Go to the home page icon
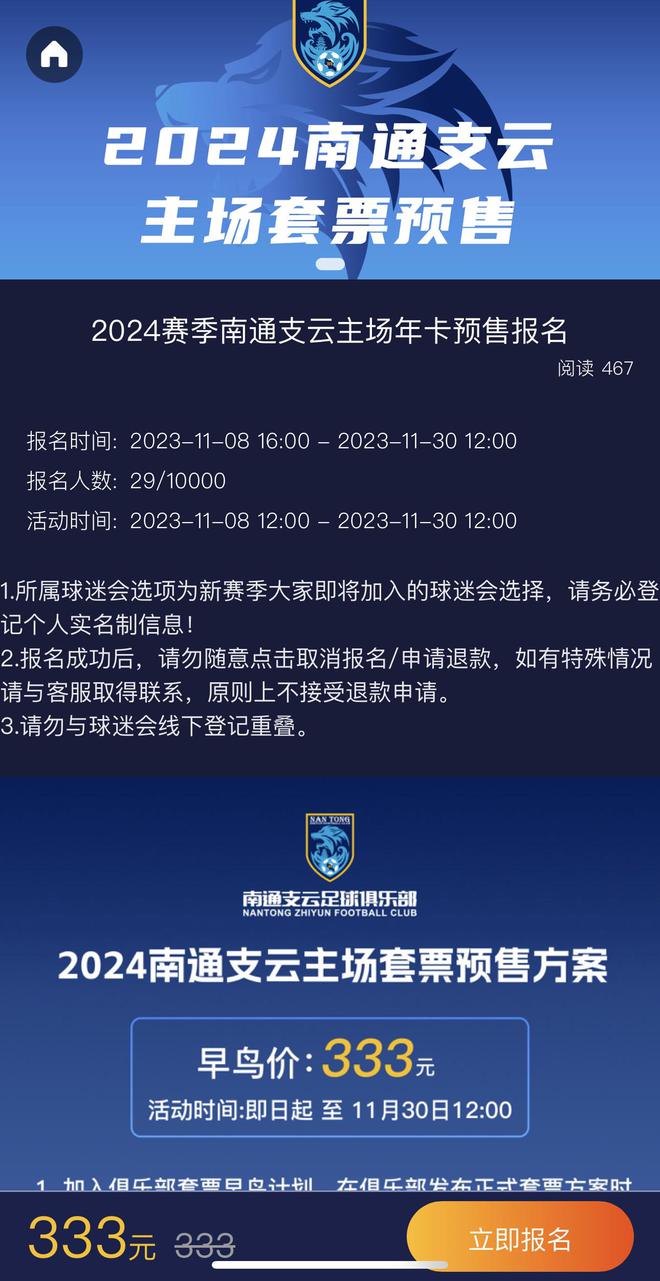This screenshot has width=660, height=1281. pyautogui.click(x=54, y=54)
